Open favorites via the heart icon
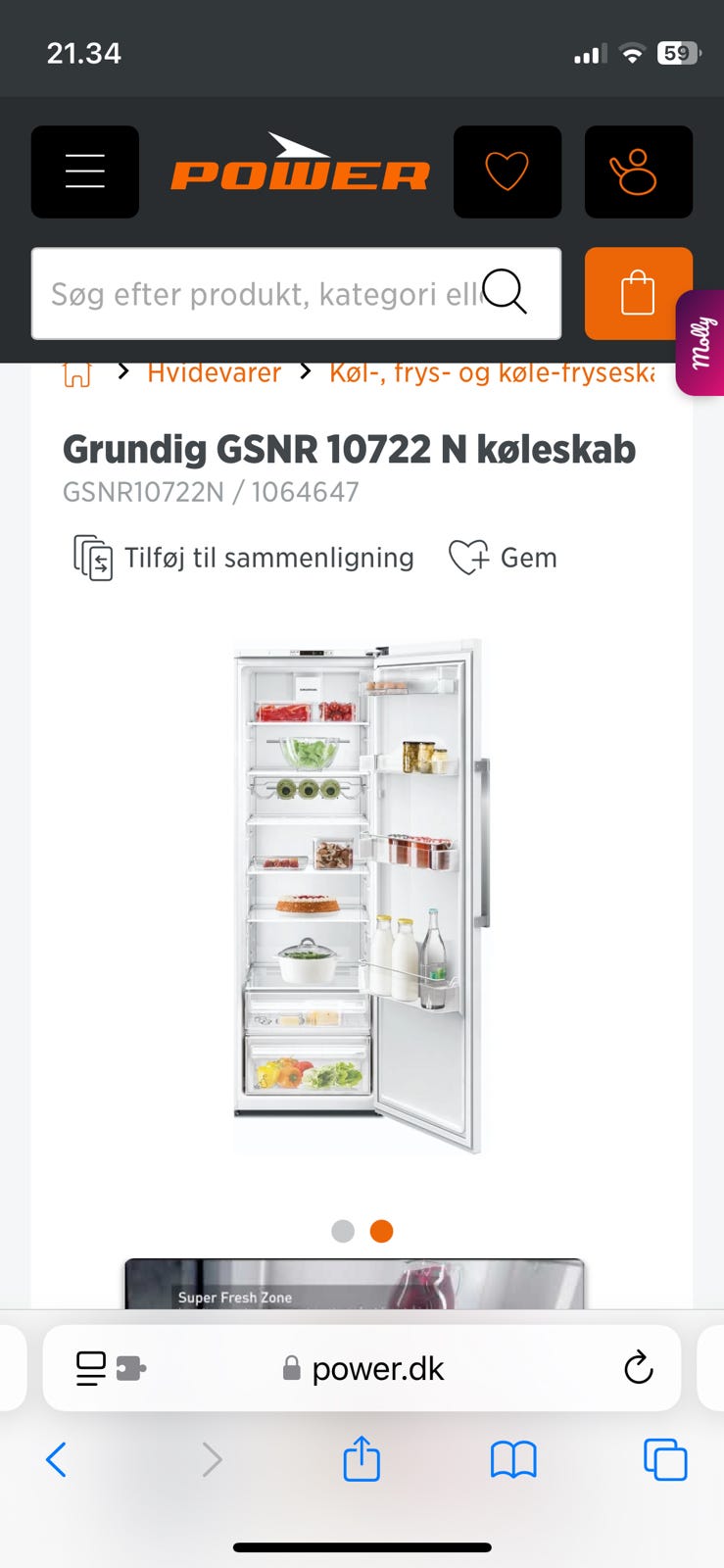Image resolution: width=724 pixels, height=1568 pixels. (507, 171)
